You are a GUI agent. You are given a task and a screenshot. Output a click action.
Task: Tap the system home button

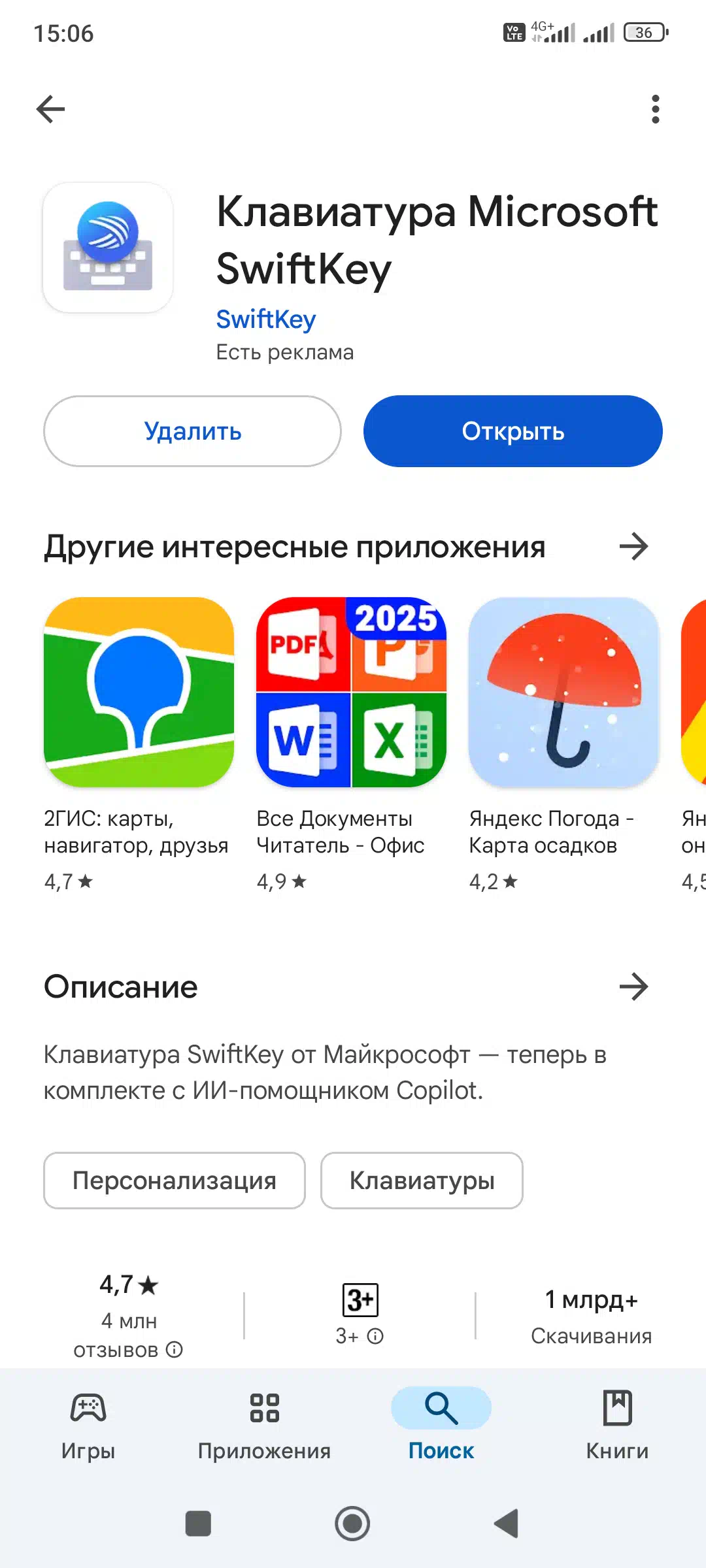click(352, 1524)
